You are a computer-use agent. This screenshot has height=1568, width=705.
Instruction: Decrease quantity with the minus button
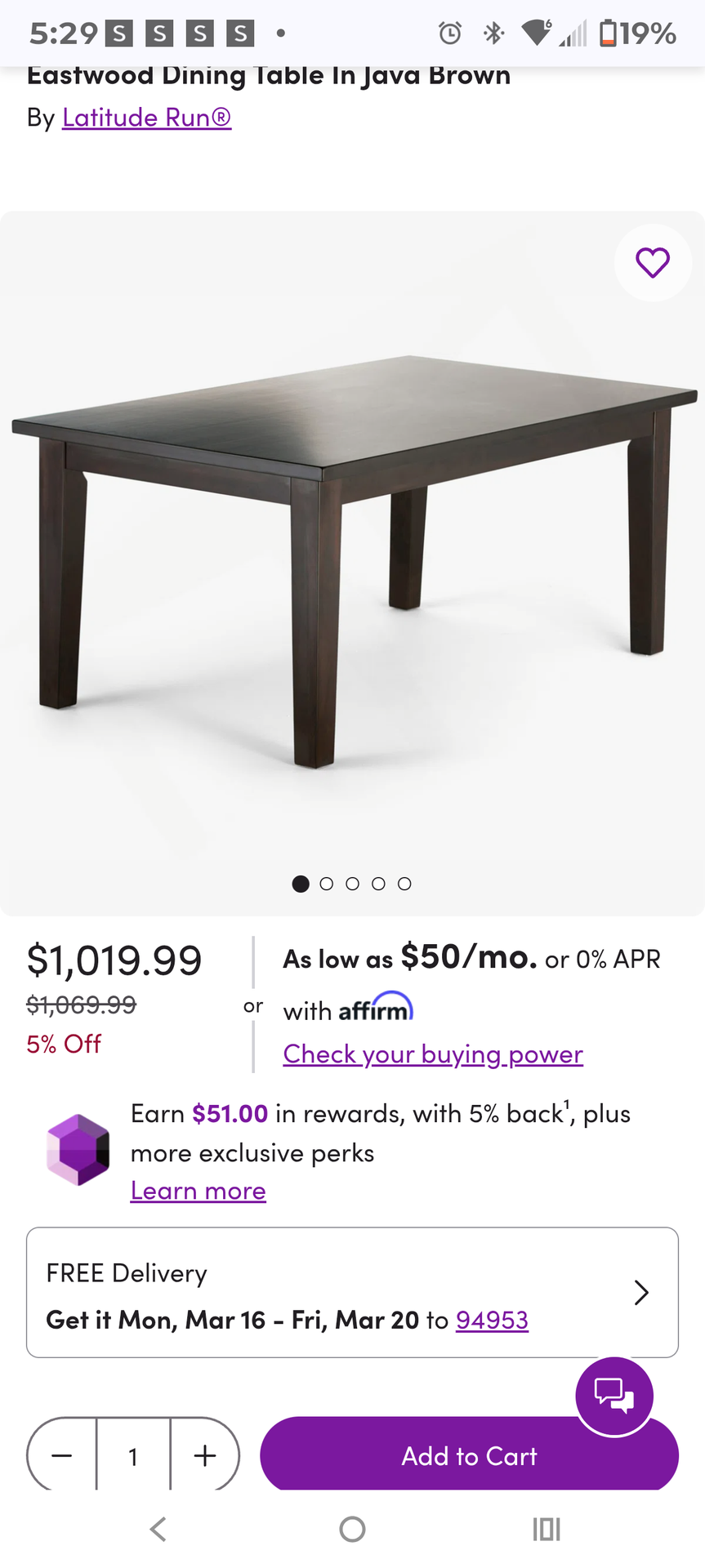click(62, 1455)
